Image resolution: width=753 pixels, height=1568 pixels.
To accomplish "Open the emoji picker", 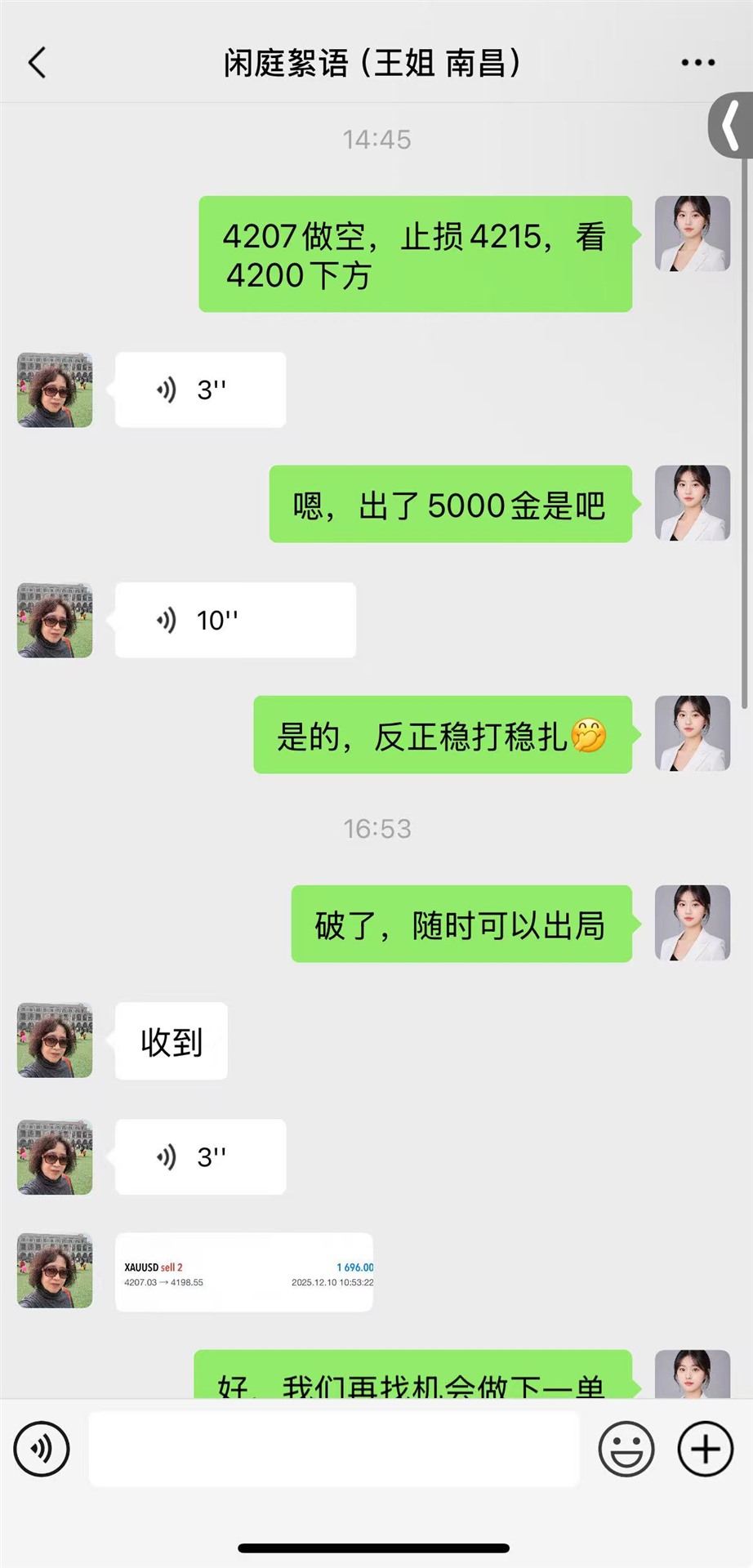I will (626, 1449).
